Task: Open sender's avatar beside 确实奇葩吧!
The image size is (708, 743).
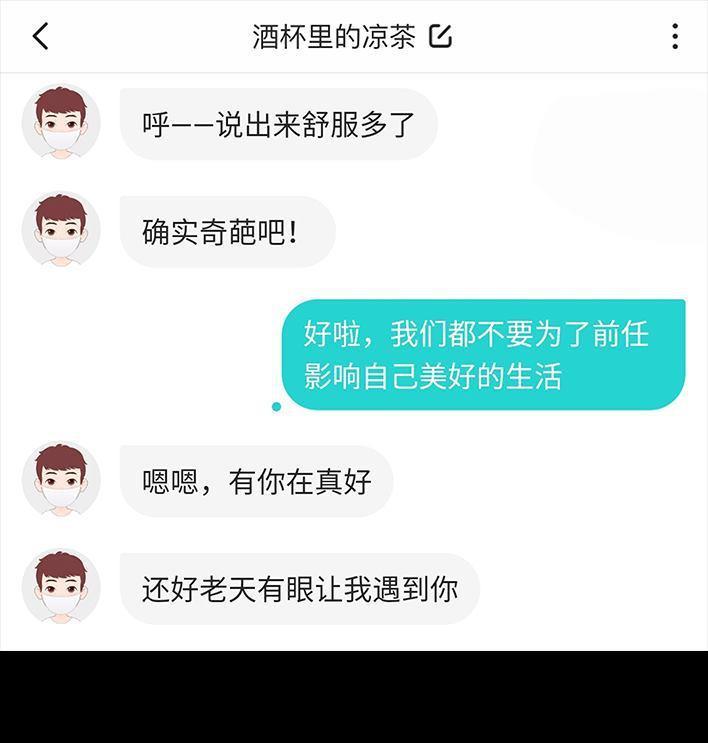Action: (61, 230)
